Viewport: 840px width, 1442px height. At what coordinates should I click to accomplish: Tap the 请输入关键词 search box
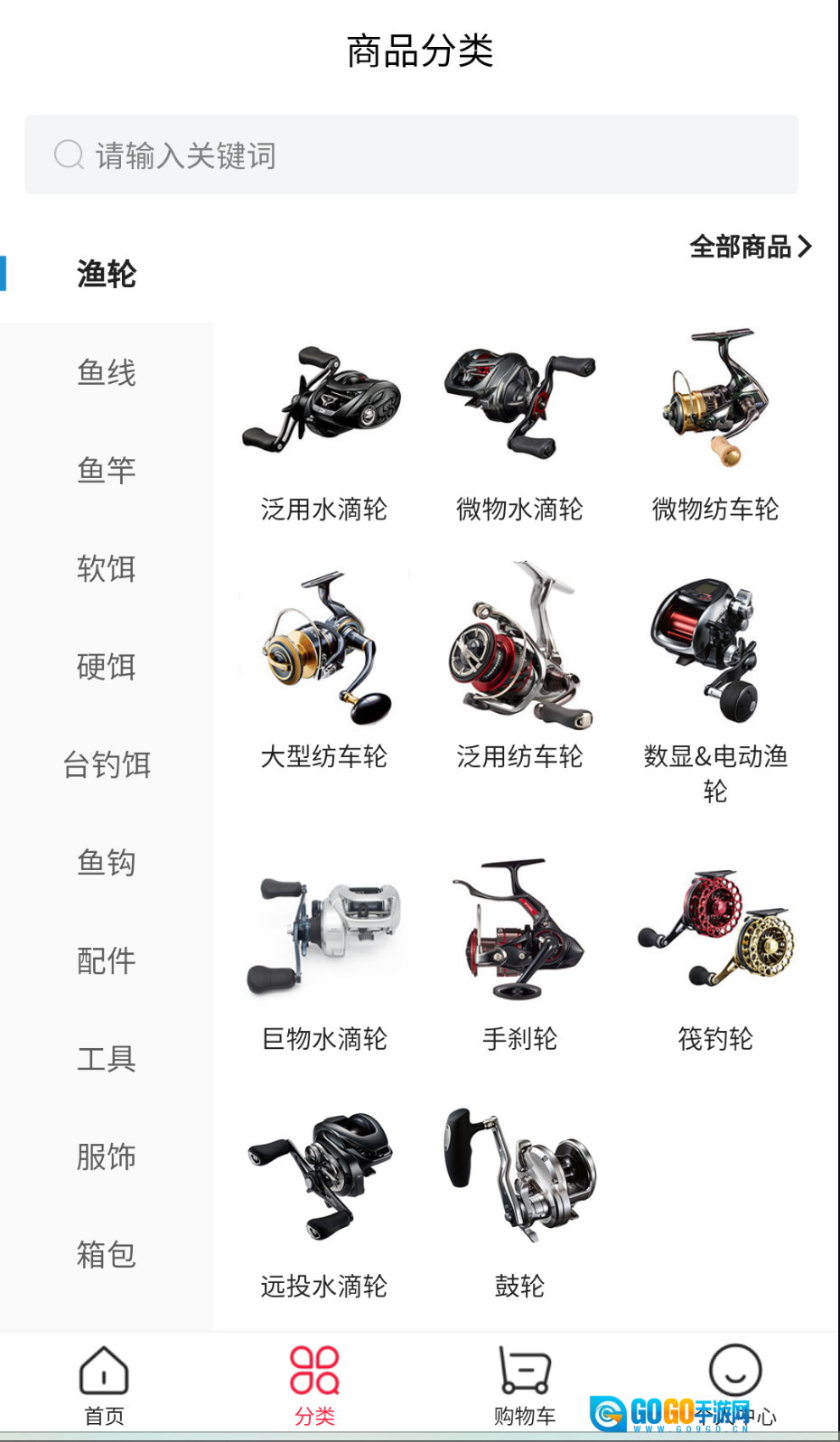[x=411, y=154]
